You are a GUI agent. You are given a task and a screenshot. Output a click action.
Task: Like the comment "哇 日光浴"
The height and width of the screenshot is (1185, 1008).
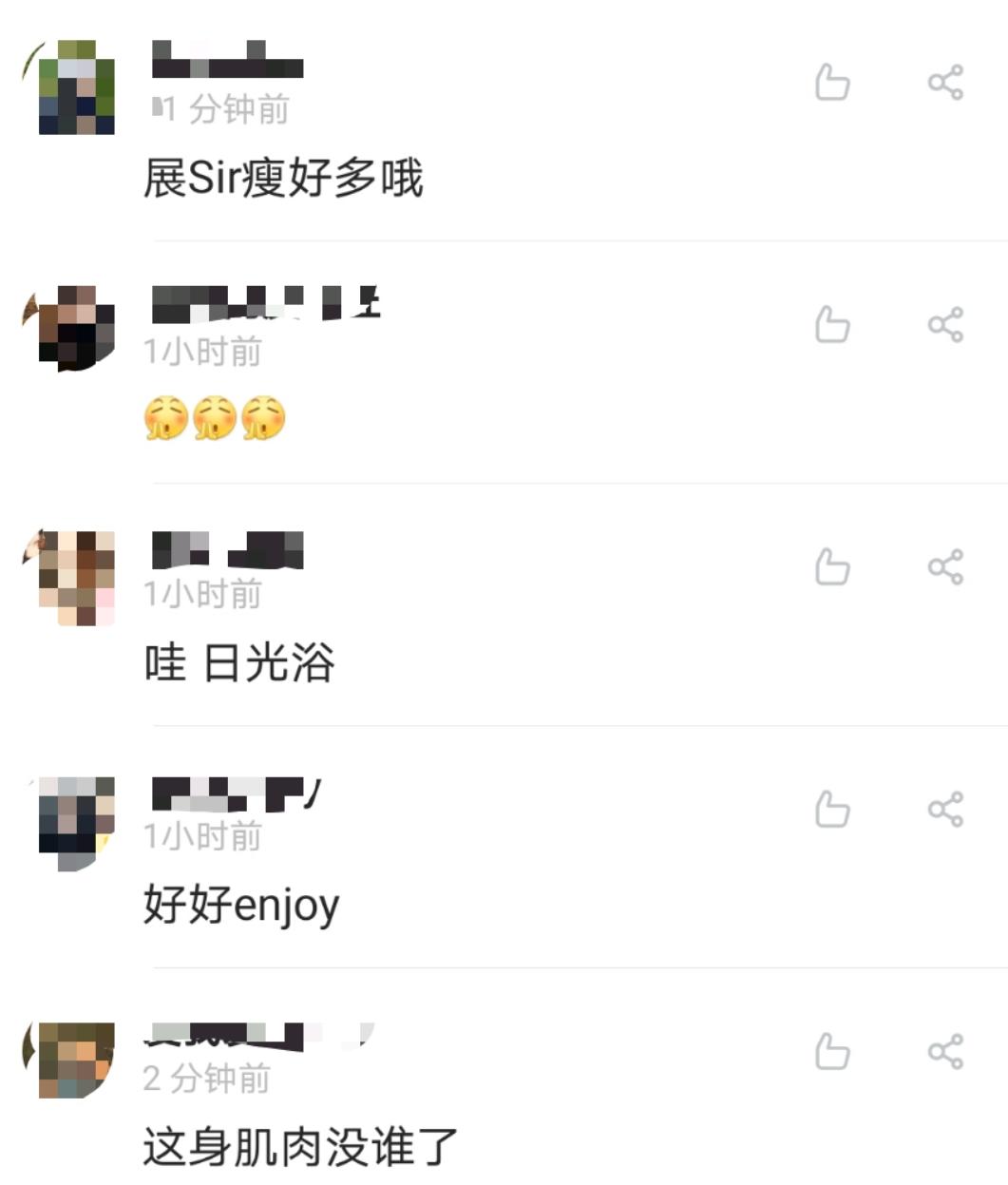click(x=834, y=564)
